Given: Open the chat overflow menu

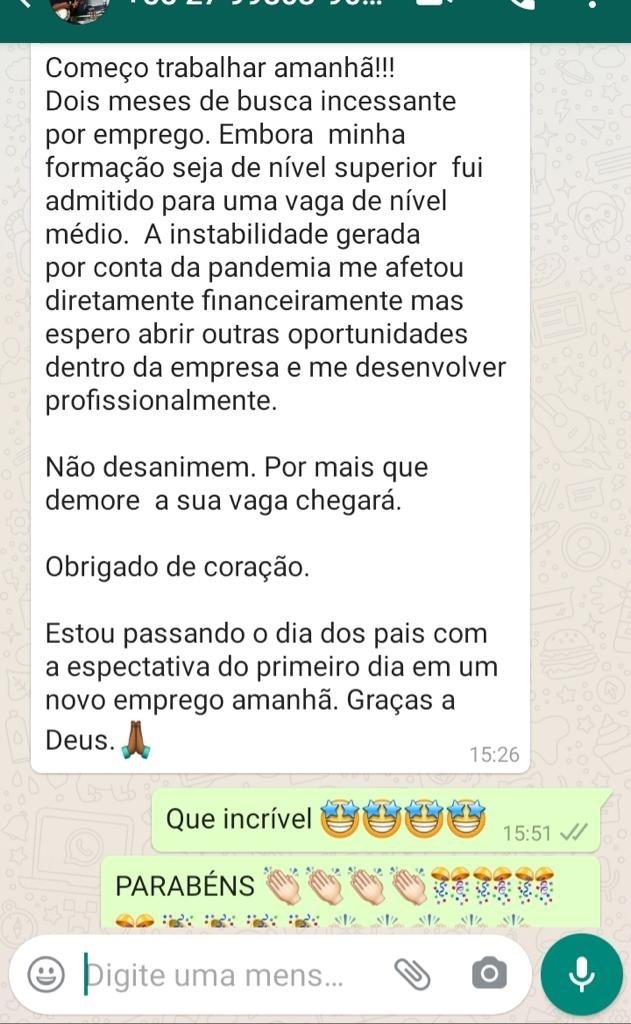Looking at the screenshot, I should point(596,6).
